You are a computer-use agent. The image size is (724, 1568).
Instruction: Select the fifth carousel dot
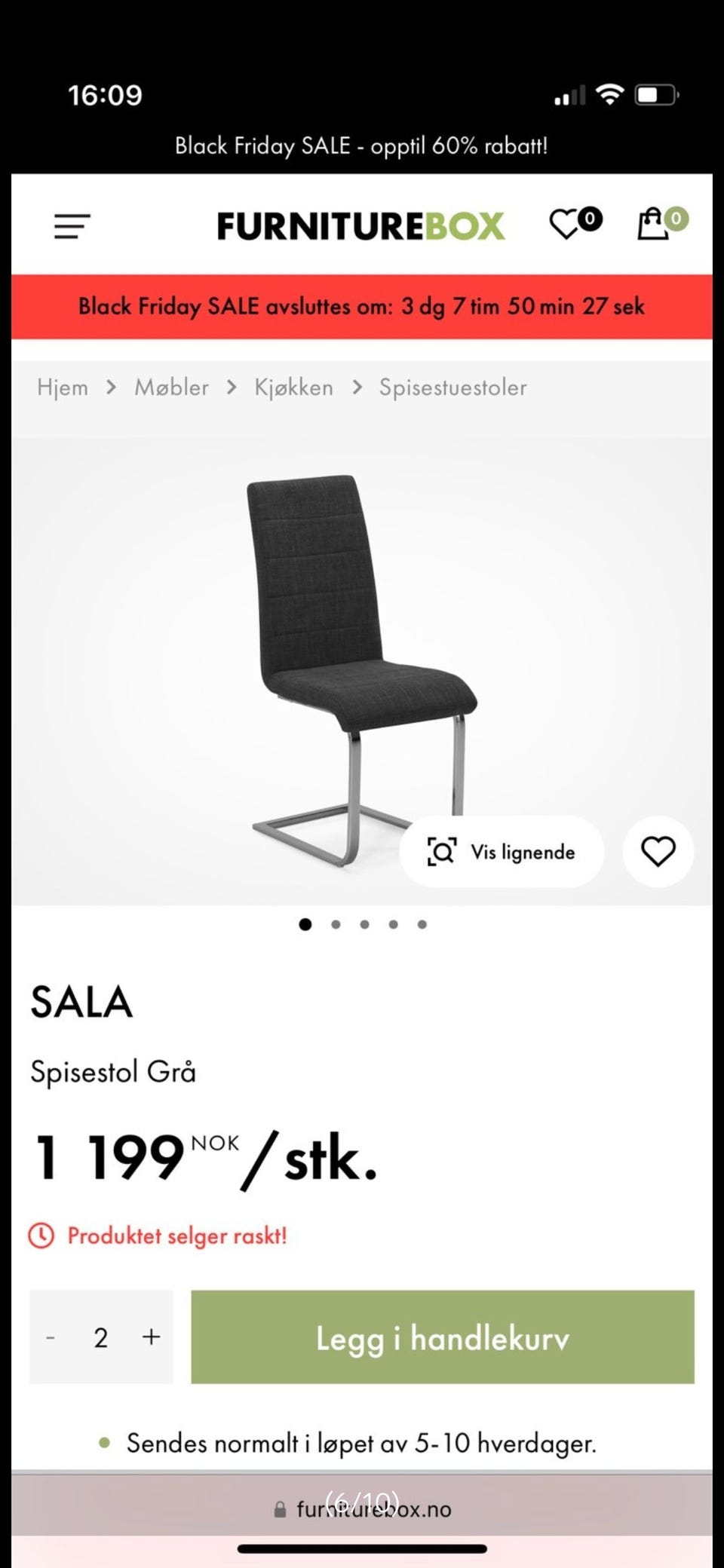click(x=422, y=924)
